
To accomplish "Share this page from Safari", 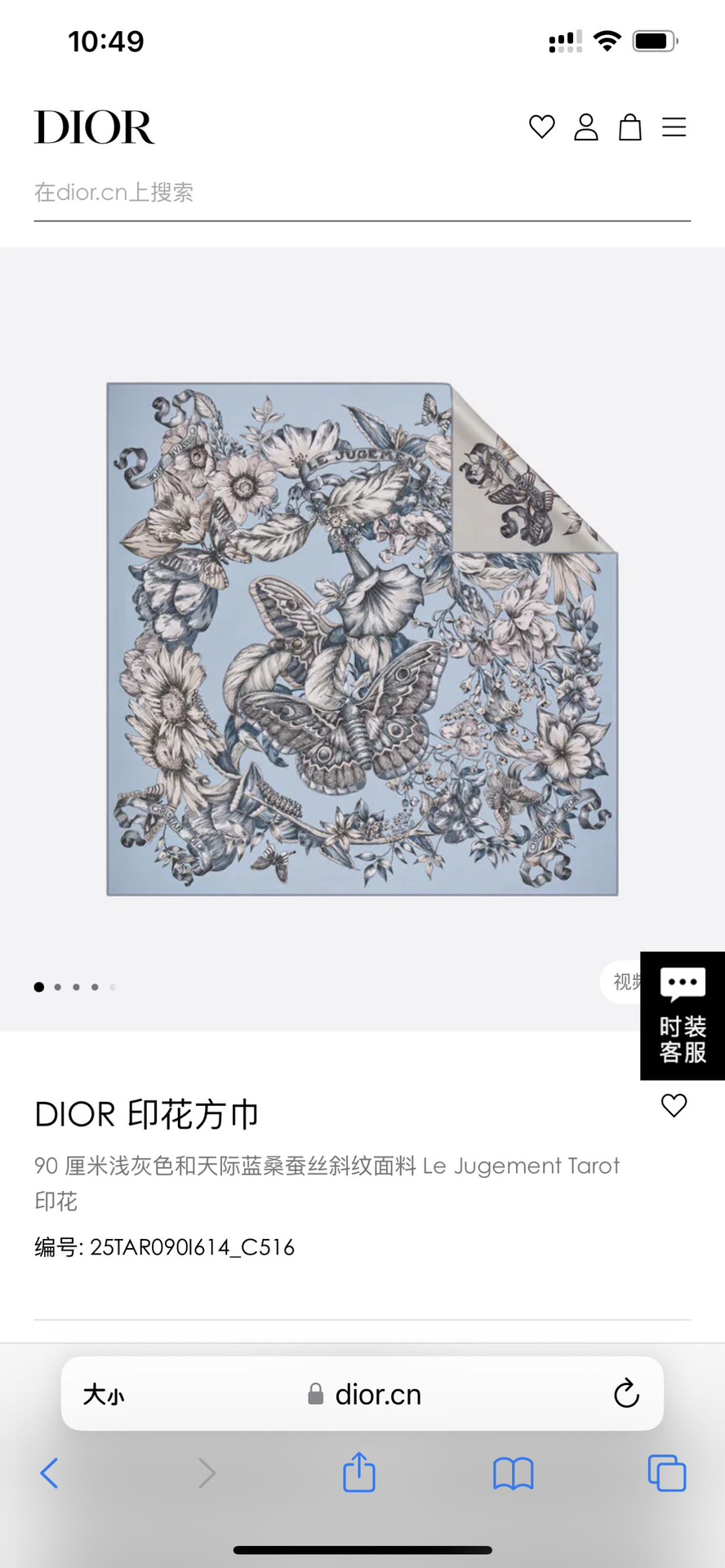I will tap(359, 1472).
